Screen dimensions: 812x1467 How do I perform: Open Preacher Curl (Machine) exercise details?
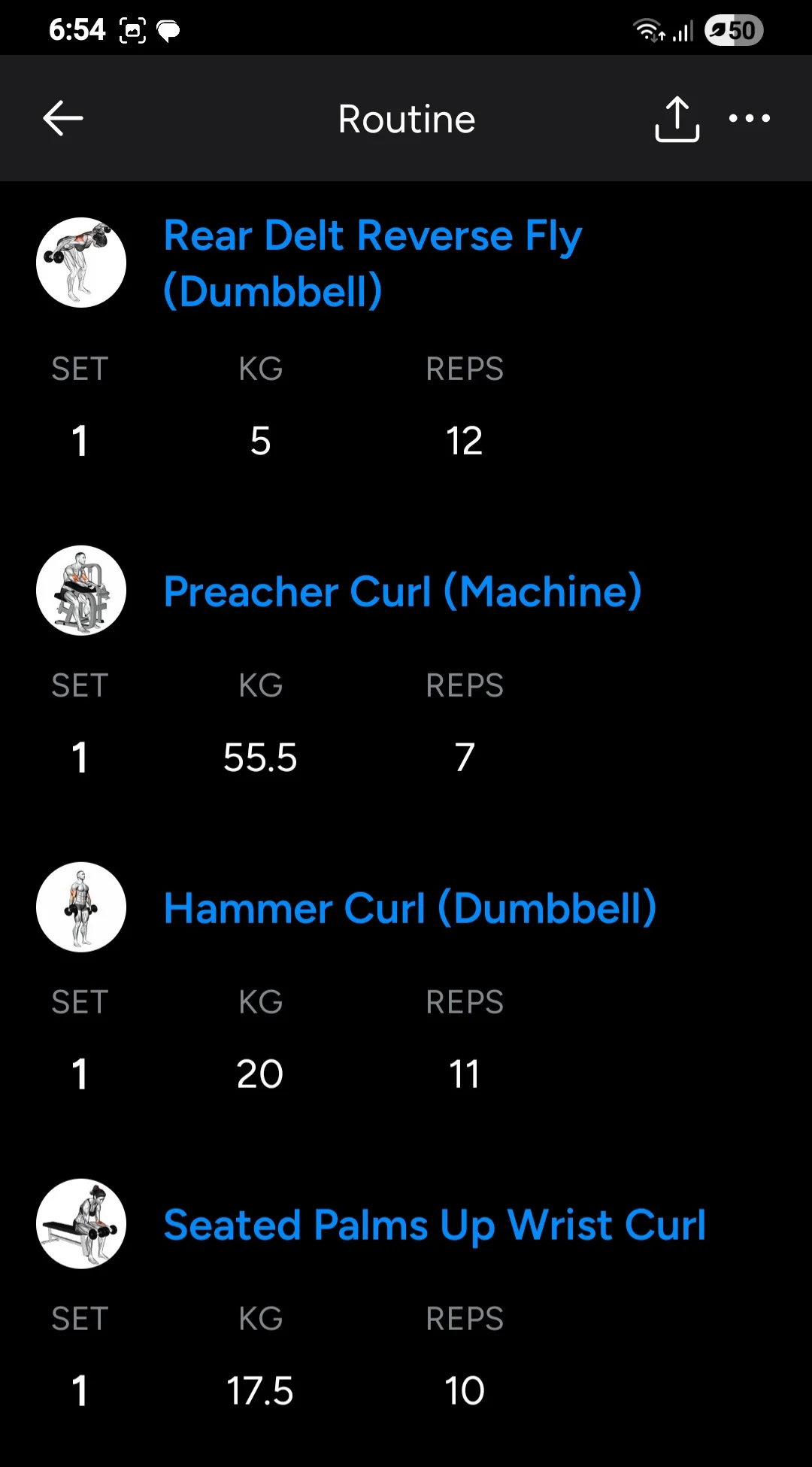(x=402, y=591)
